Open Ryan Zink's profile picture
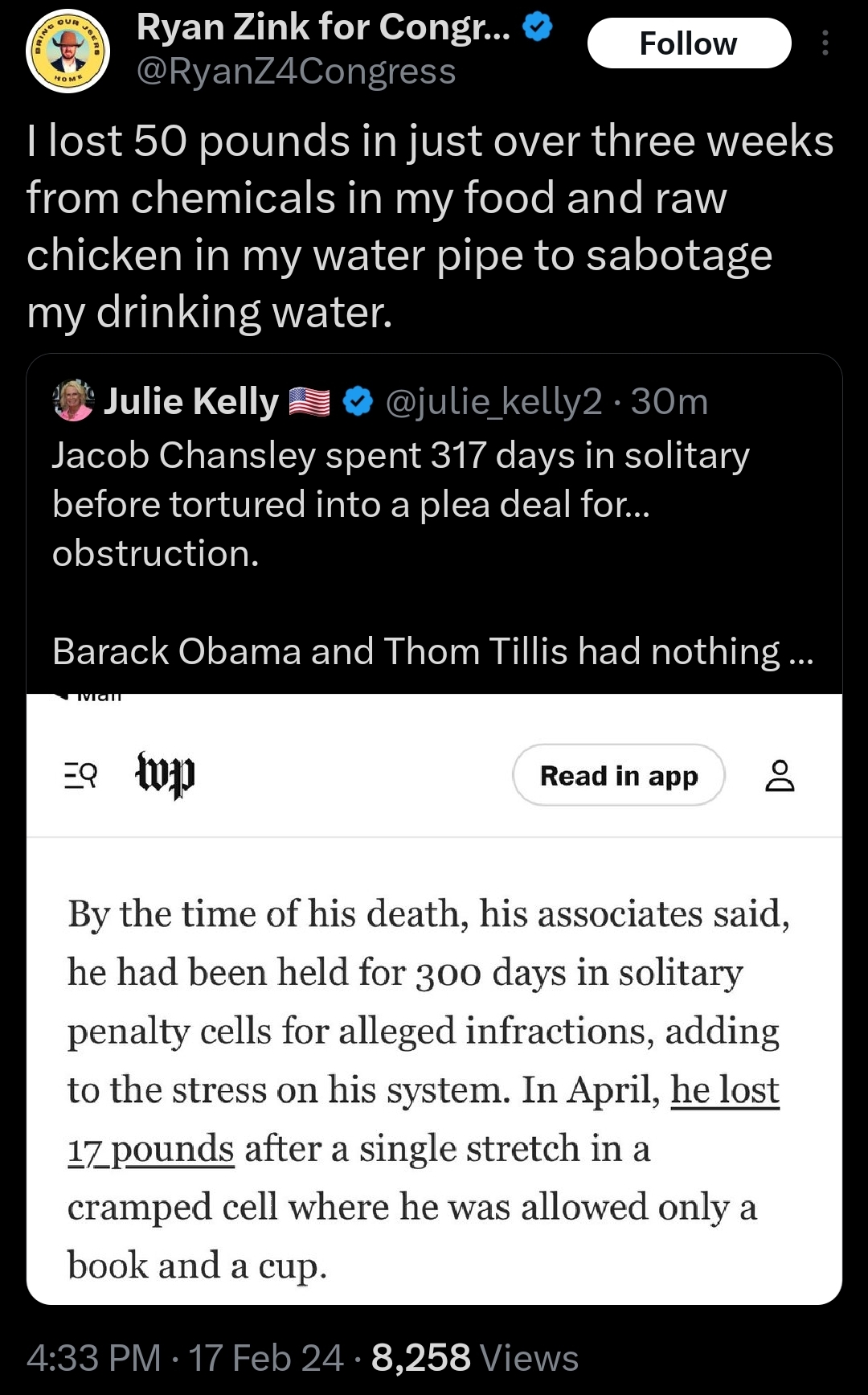The height and width of the screenshot is (1395, 868). (68, 51)
